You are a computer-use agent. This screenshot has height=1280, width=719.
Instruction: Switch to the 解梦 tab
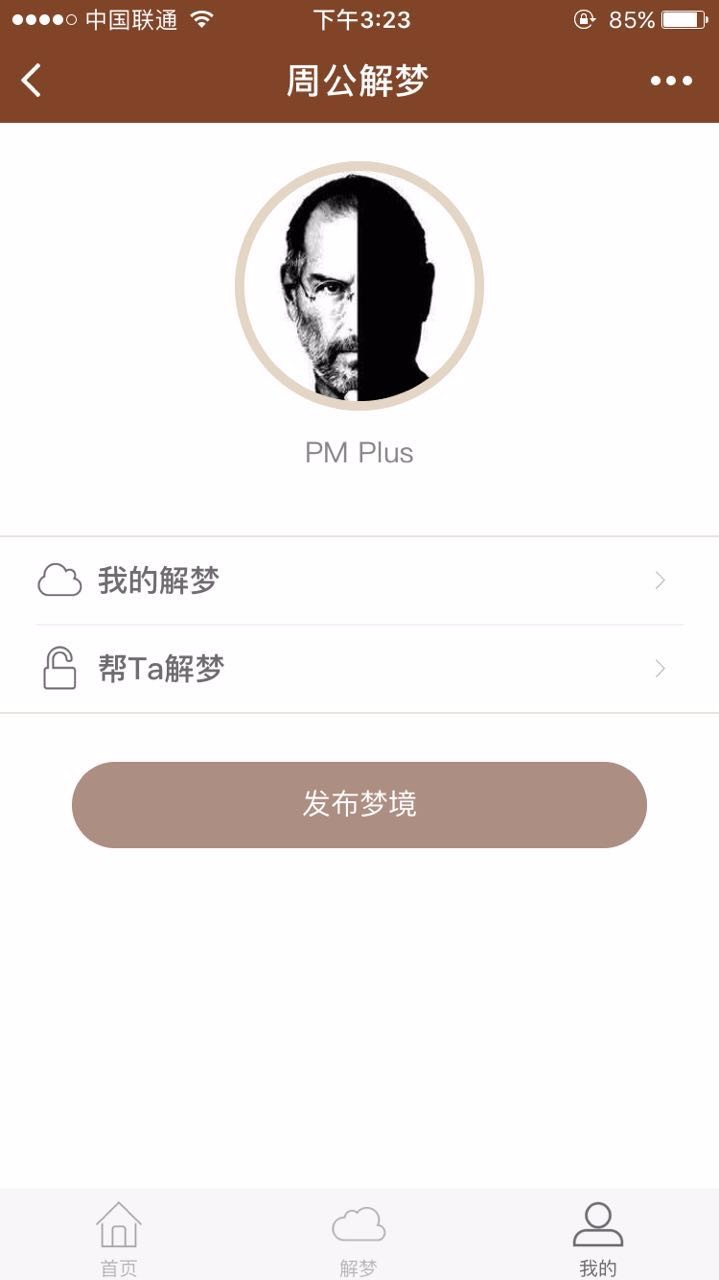pyautogui.click(x=358, y=1238)
